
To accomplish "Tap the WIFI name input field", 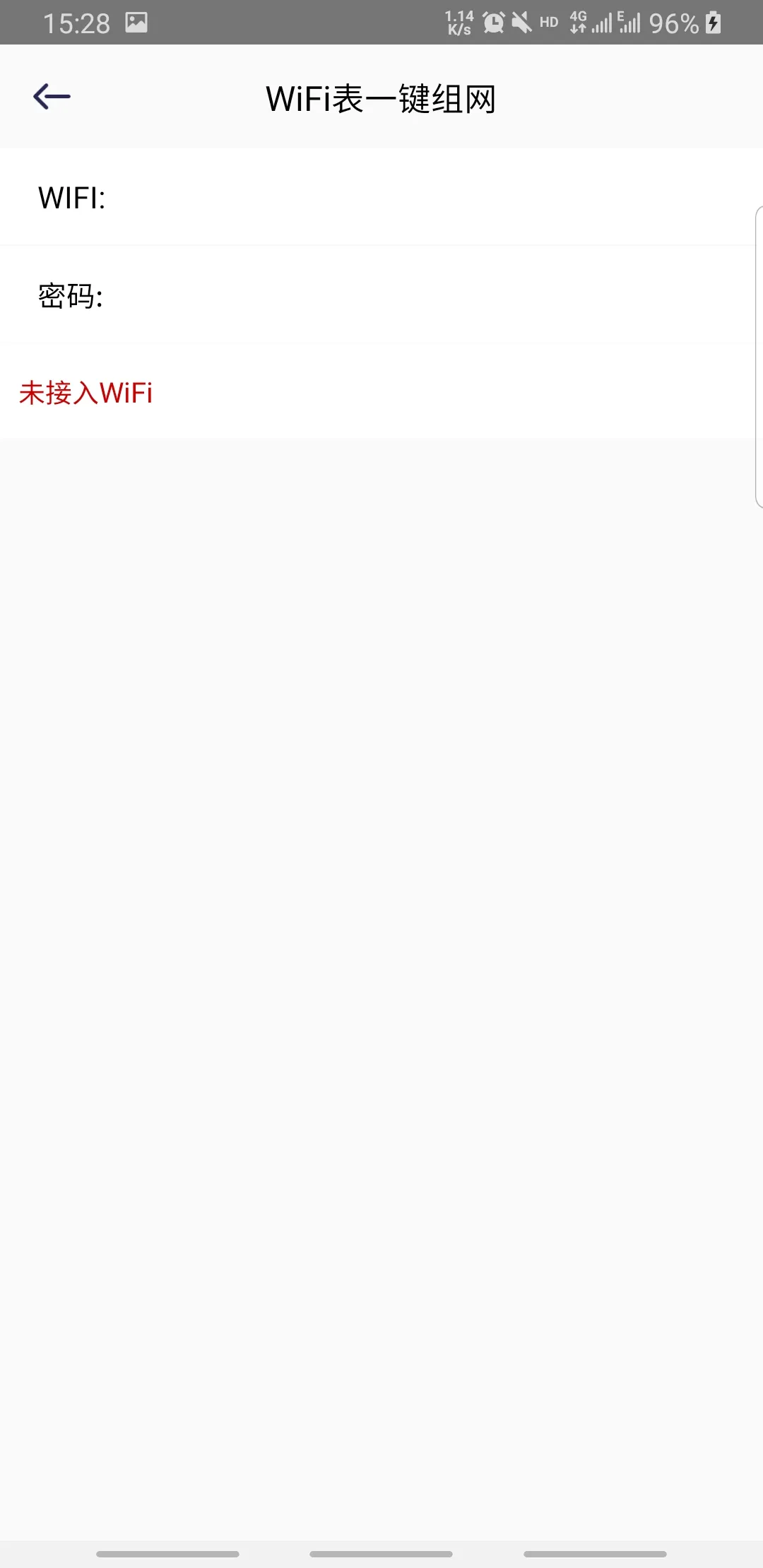I will click(x=424, y=198).
